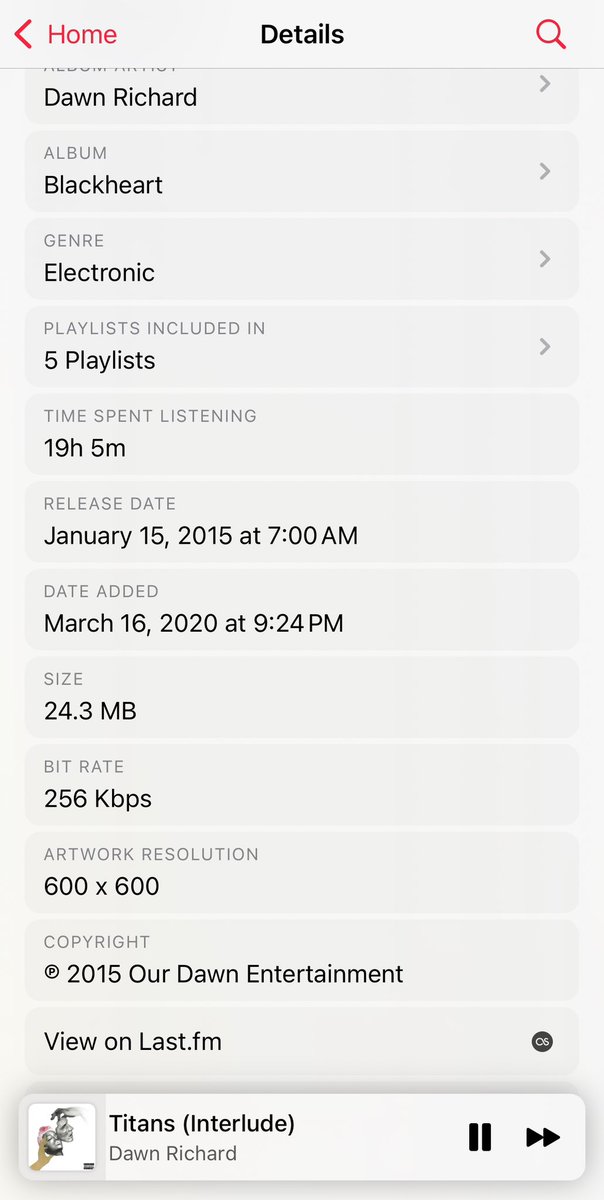
Task: Open the search icon
Action: tap(550, 34)
